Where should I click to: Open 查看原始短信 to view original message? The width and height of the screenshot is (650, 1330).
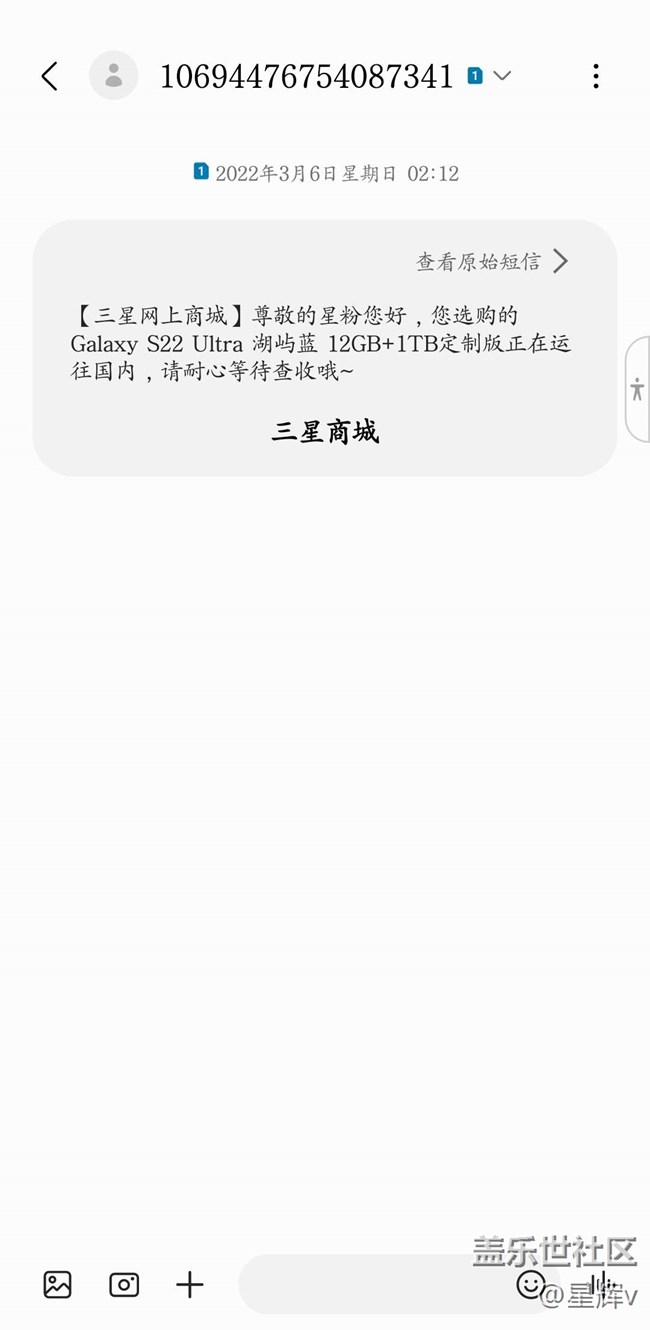tap(492, 262)
